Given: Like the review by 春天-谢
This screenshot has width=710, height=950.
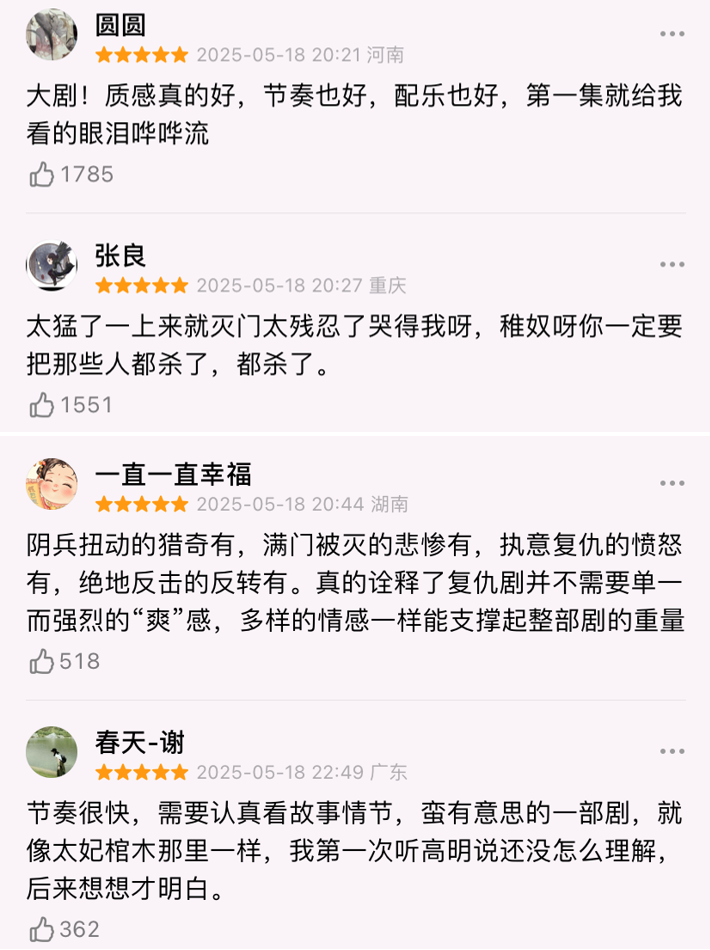Looking at the screenshot, I should (42, 929).
